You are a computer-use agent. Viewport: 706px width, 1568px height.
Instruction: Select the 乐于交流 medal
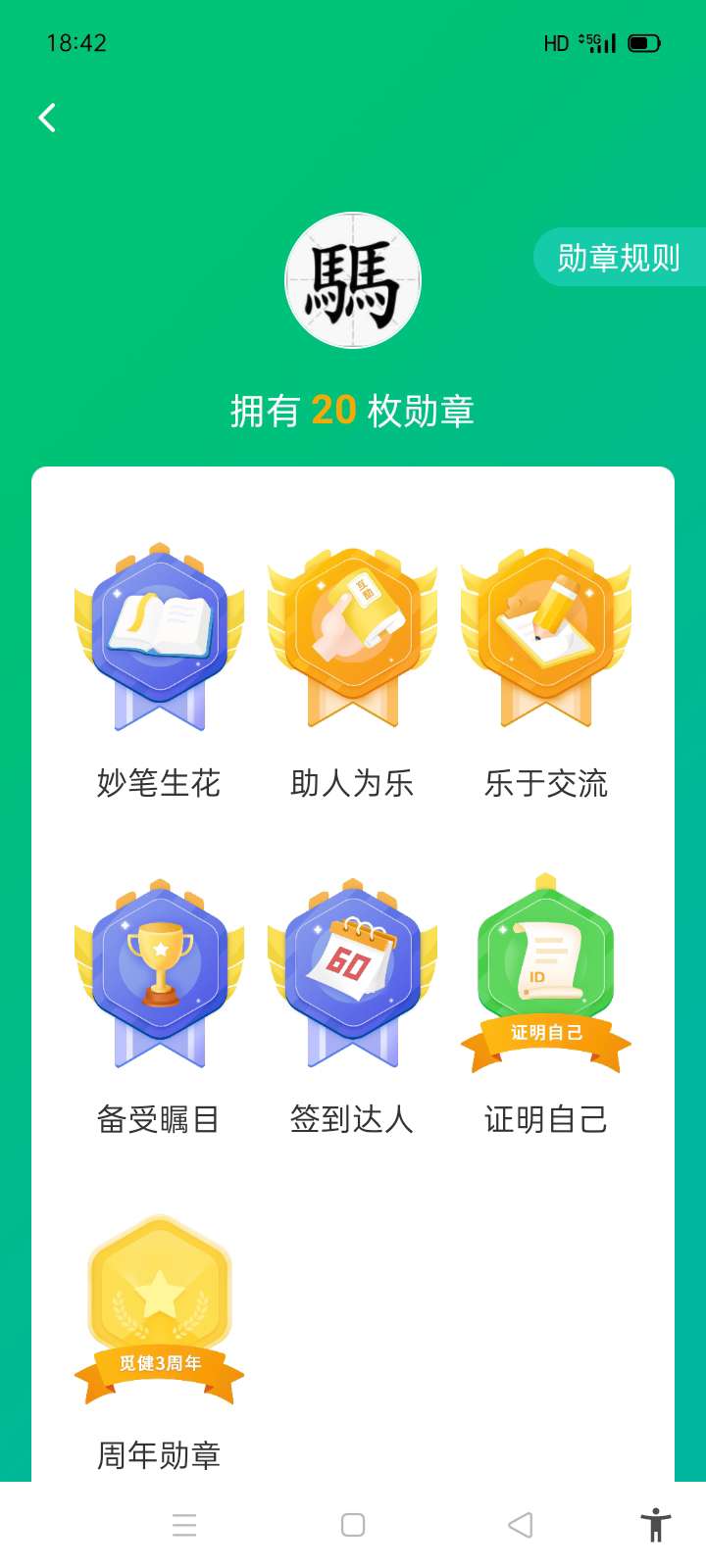pyautogui.click(x=546, y=638)
